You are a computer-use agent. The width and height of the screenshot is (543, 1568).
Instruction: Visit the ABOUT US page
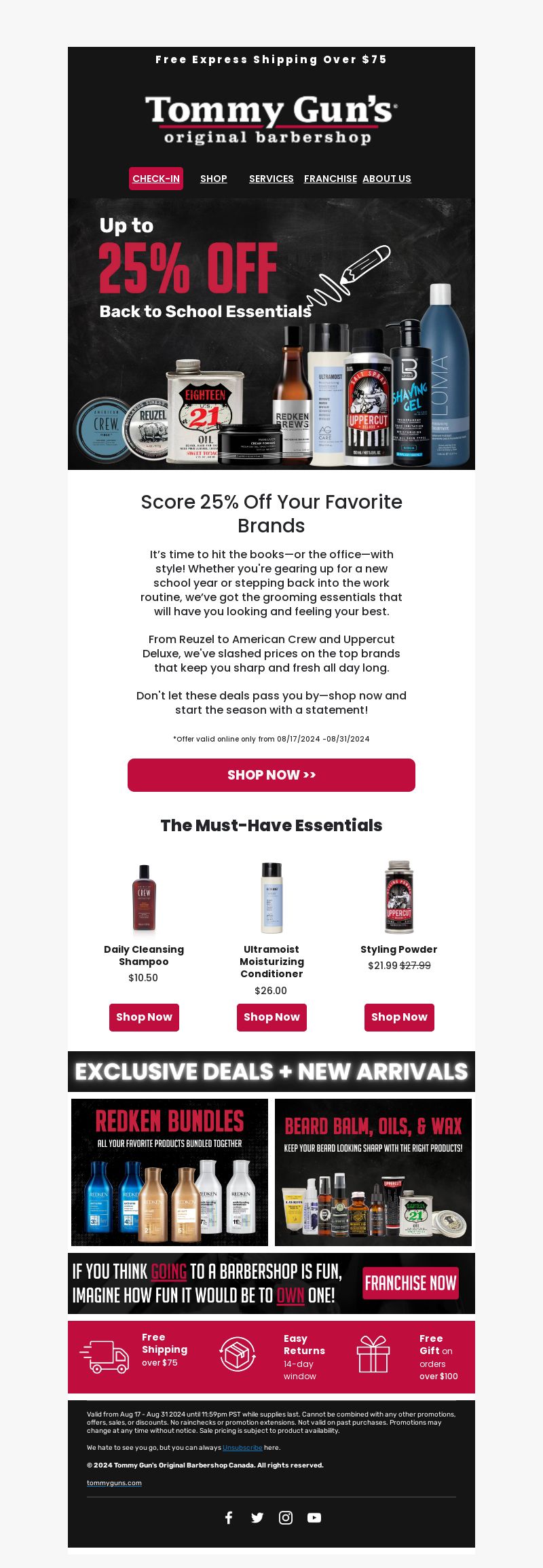point(386,179)
